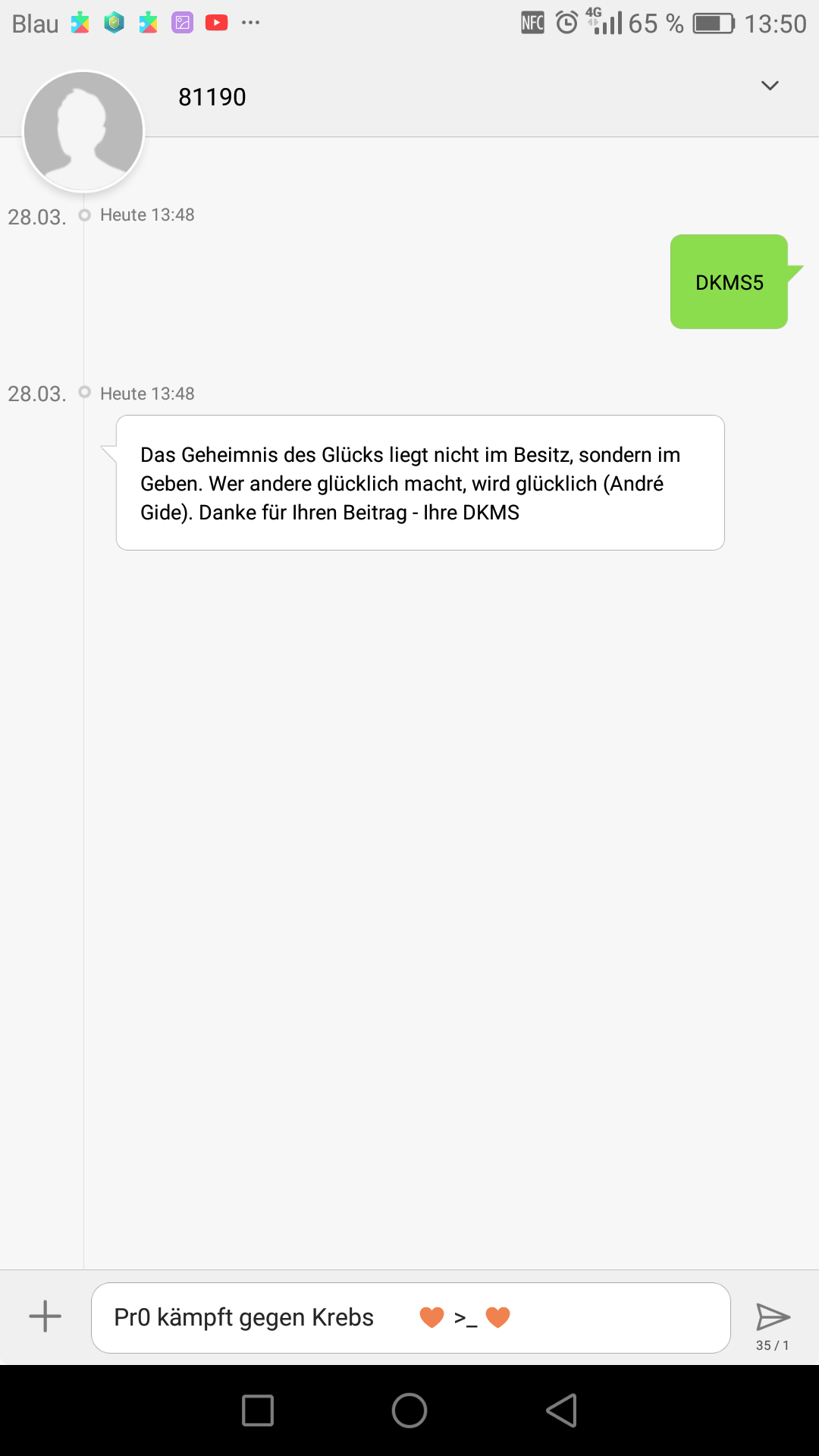Focus the message text field

[411, 1318]
